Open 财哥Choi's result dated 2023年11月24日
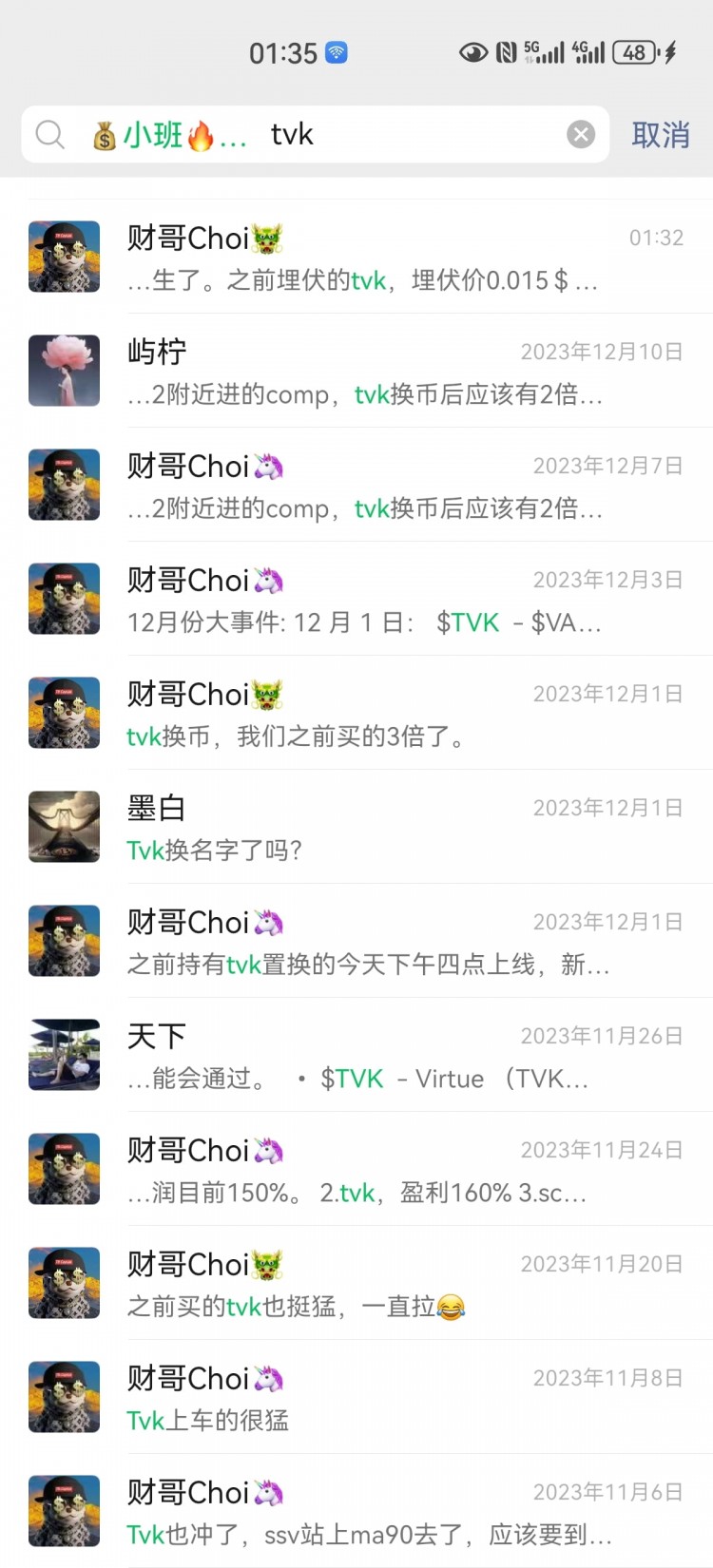 click(361, 1170)
